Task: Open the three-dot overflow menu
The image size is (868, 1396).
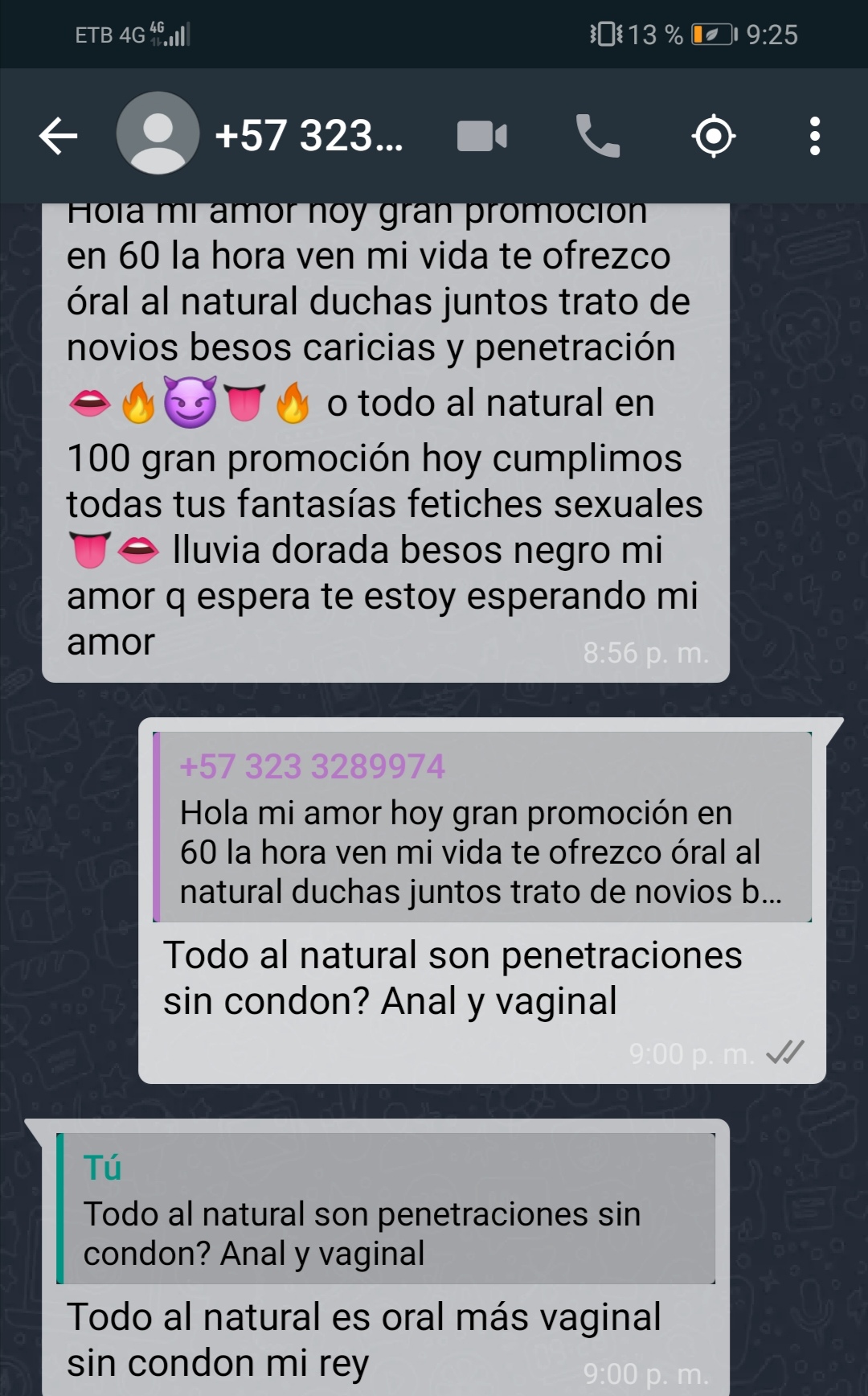Action: (814, 136)
